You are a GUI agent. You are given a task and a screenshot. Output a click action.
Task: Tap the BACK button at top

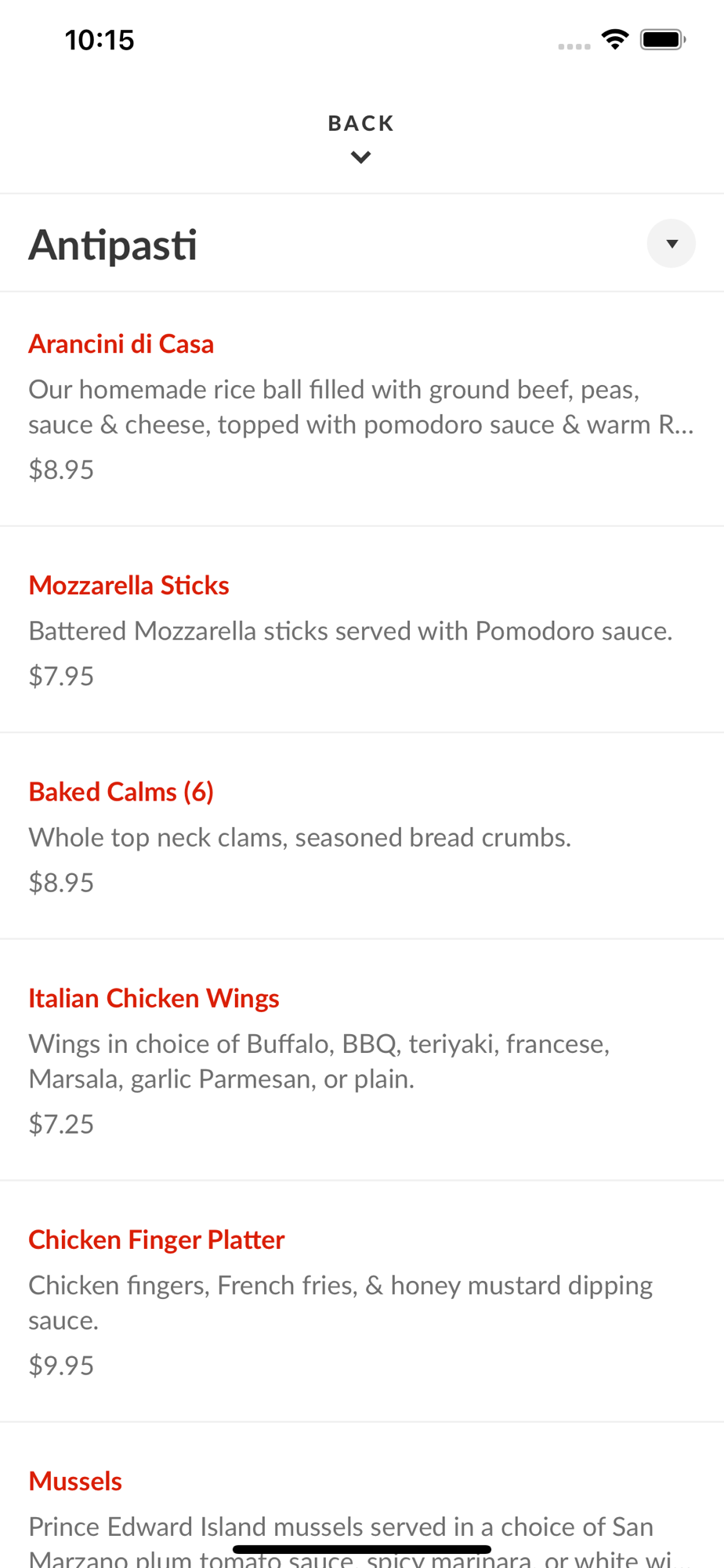click(361, 138)
